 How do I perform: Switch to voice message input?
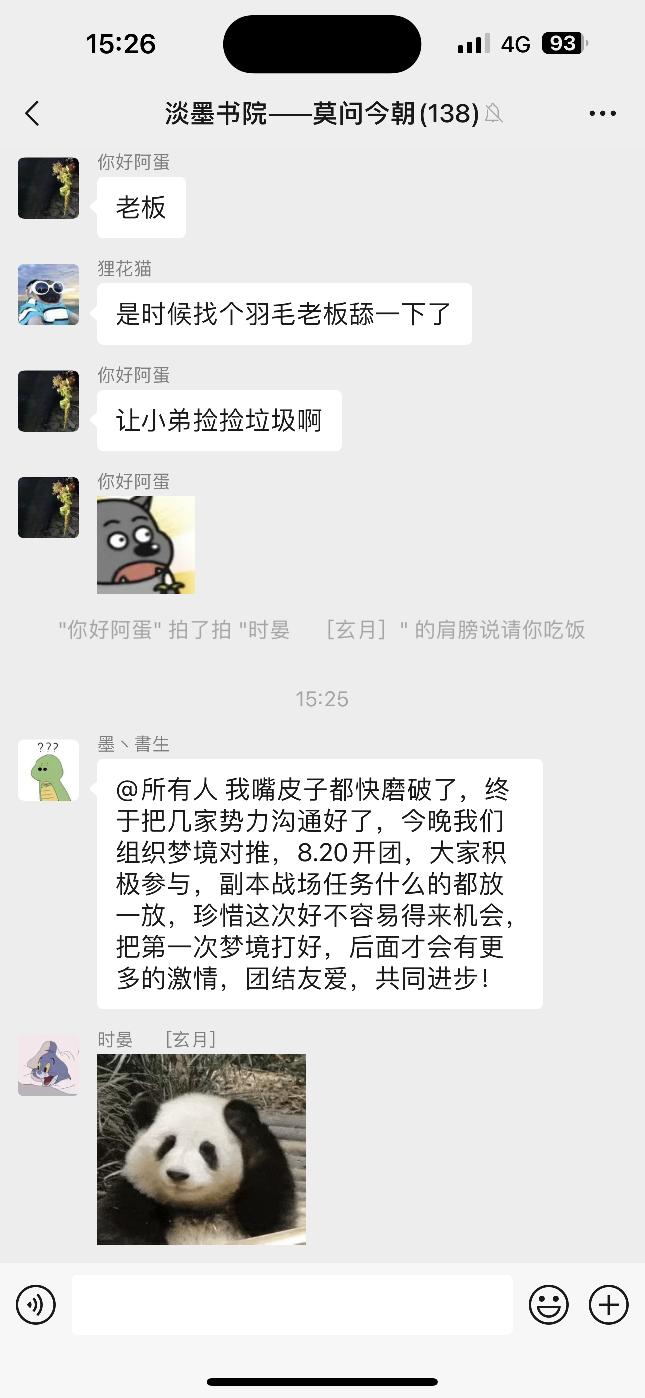pyautogui.click(x=36, y=1305)
